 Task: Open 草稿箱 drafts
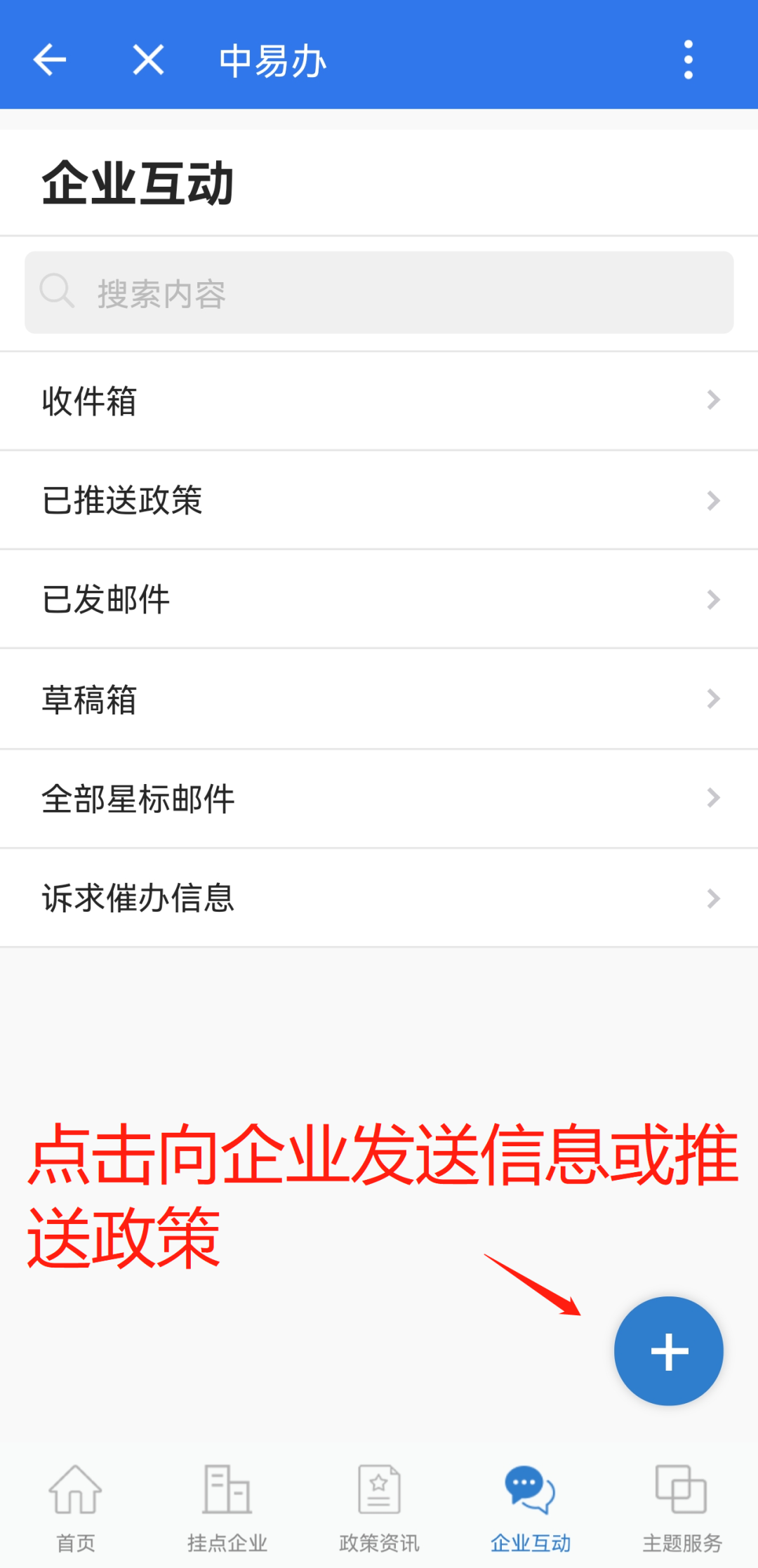click(x=379, y=699)
